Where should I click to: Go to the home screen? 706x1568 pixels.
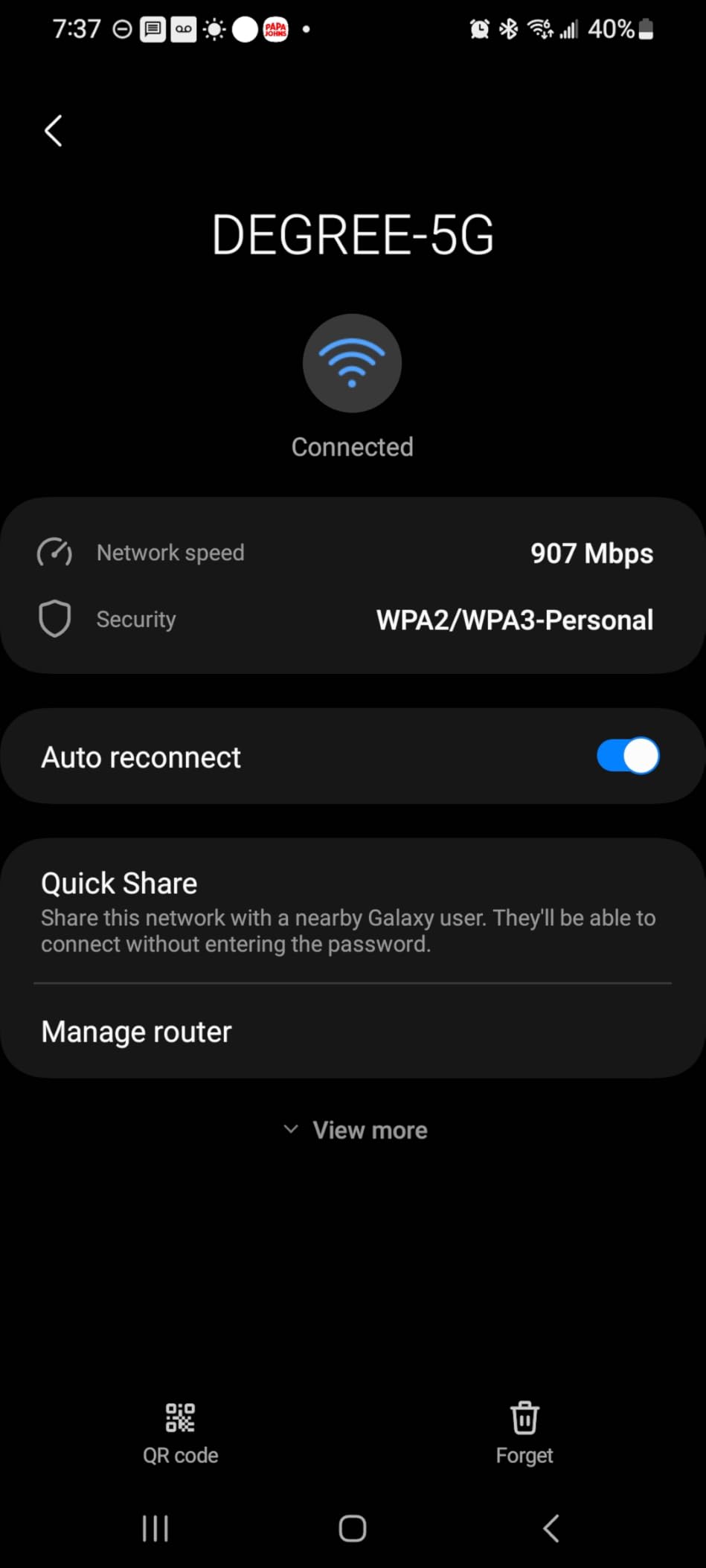tap(353, 1529)
